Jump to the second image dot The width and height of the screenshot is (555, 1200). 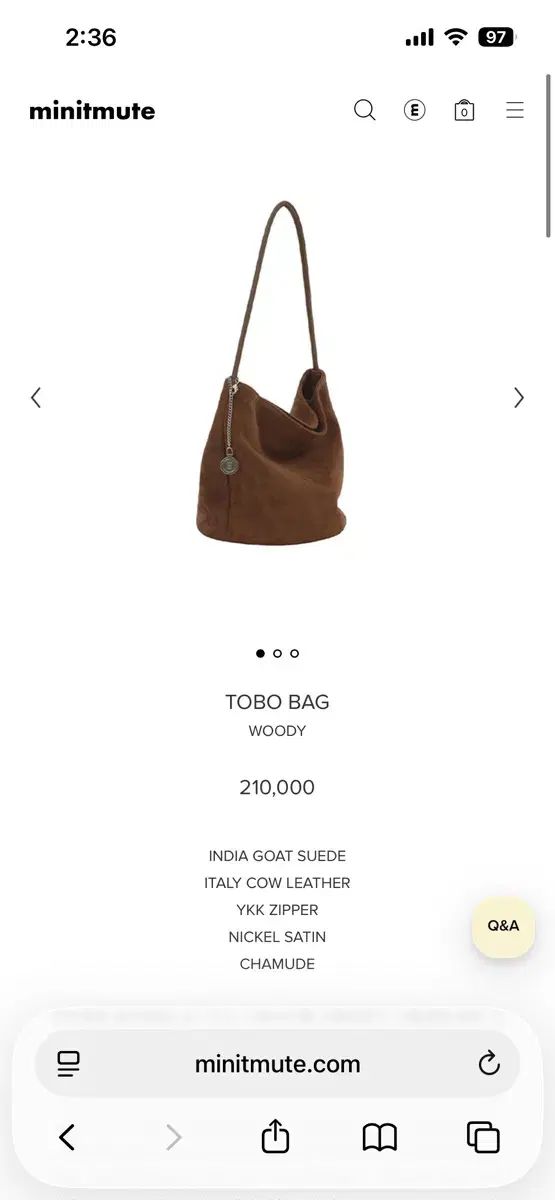277,653
